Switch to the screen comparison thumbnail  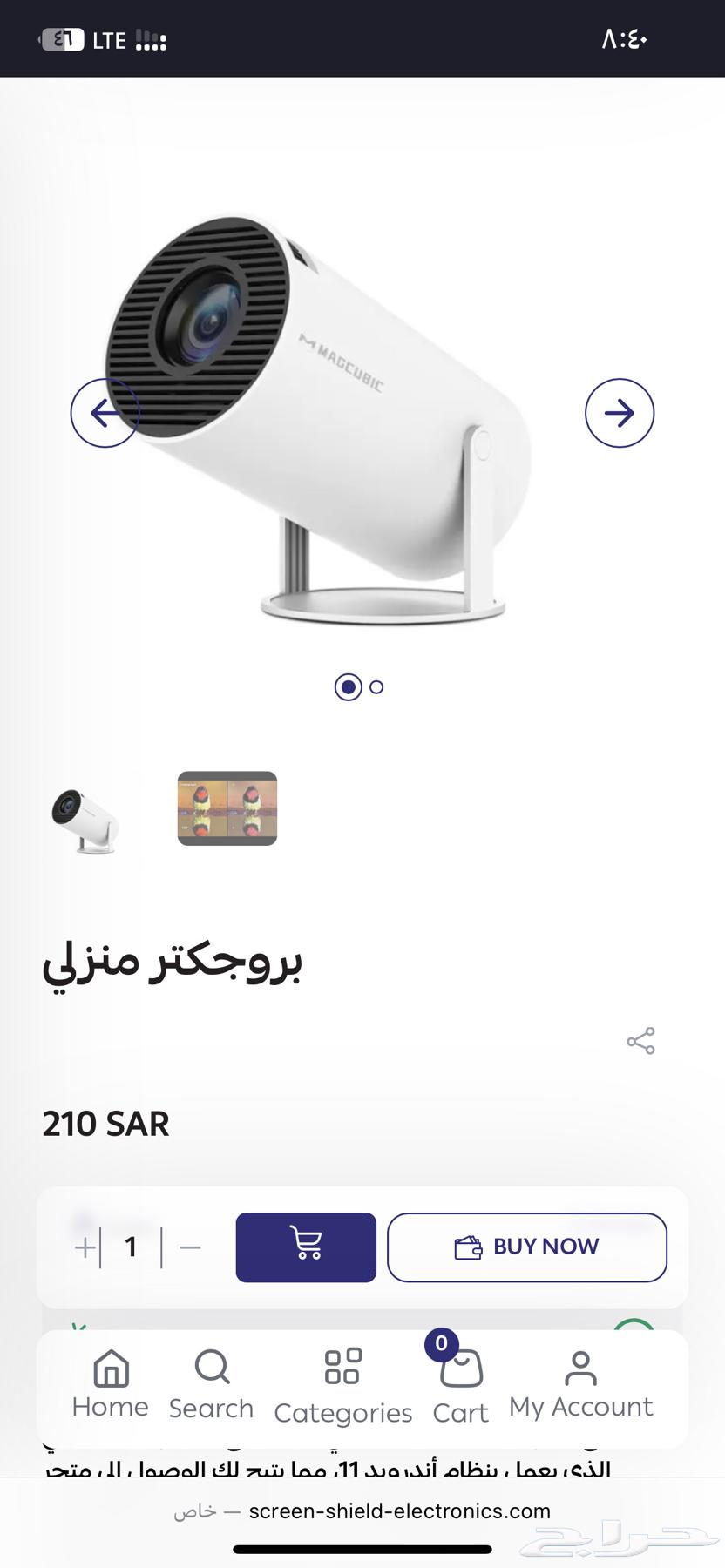pos(227,810)
